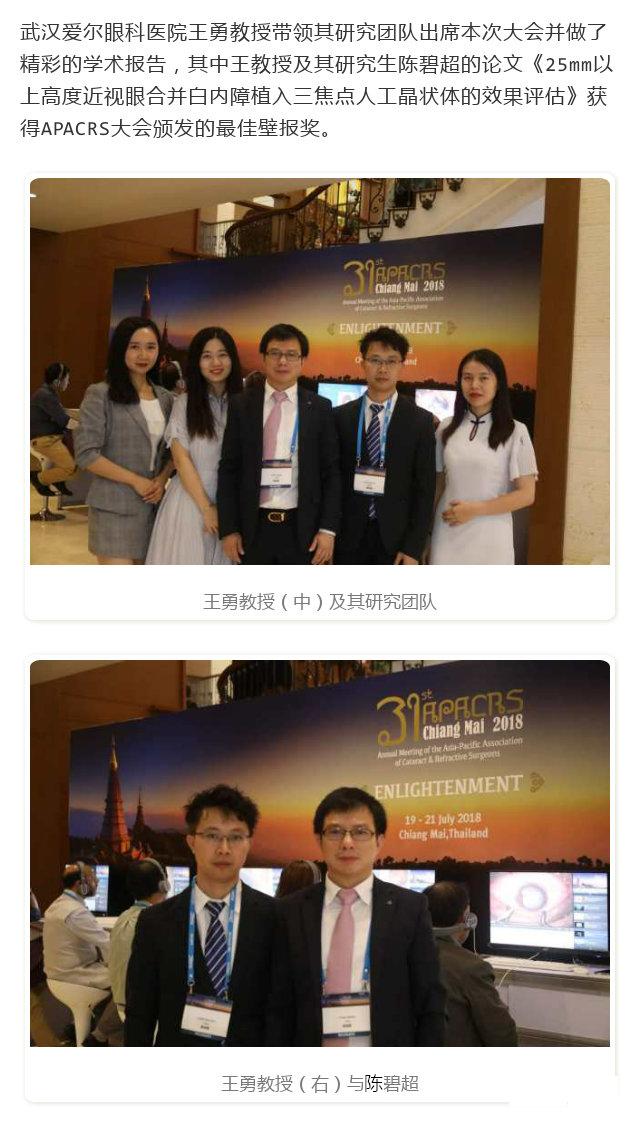Open the group photo of Professor Wang's research team
Viewport: 640px width, 1122px height.
(x=319, y=371)
